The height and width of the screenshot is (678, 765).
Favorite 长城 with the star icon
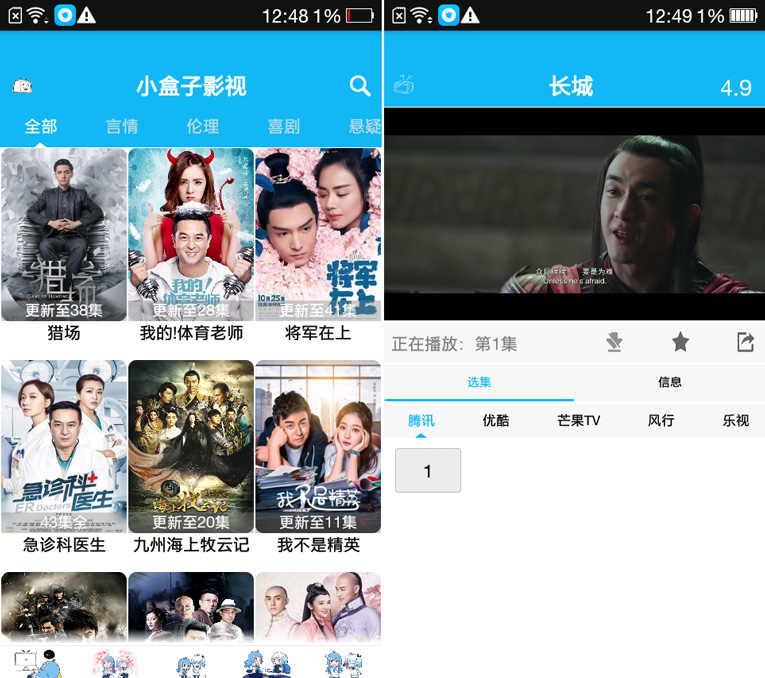click(680, 343)
